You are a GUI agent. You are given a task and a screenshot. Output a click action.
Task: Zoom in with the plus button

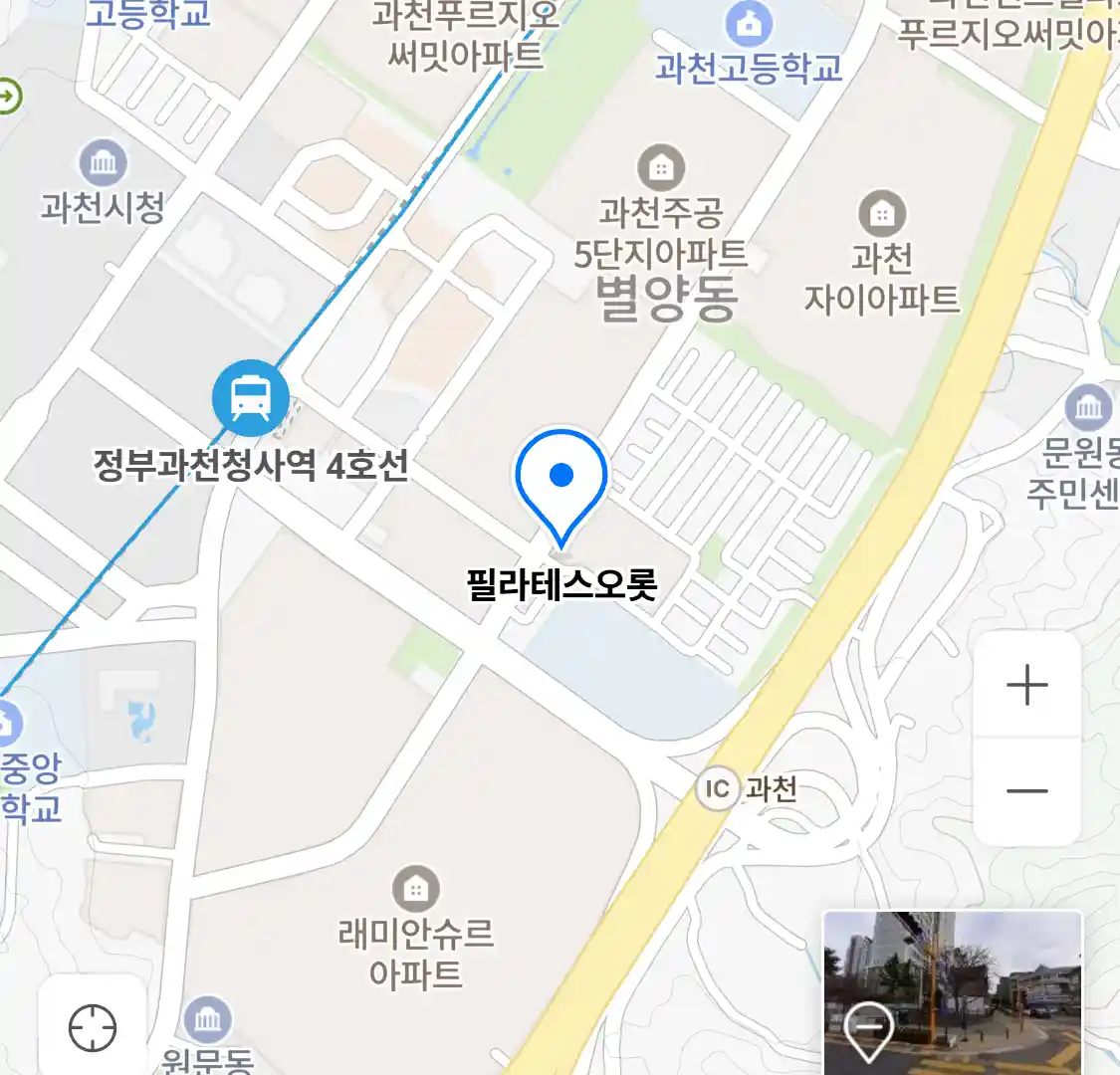1026,686
